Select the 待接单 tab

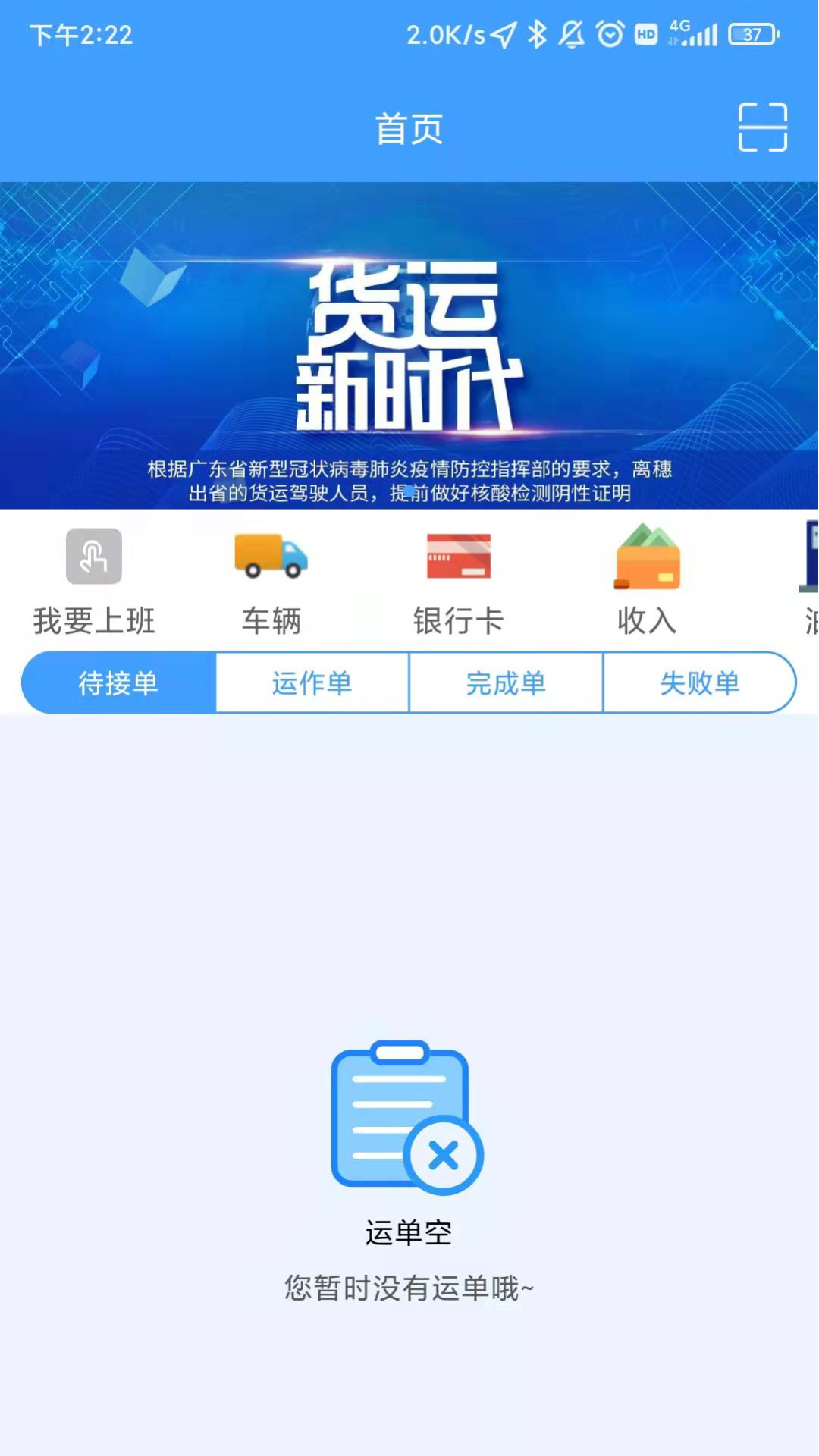click(x=118, y=682)
